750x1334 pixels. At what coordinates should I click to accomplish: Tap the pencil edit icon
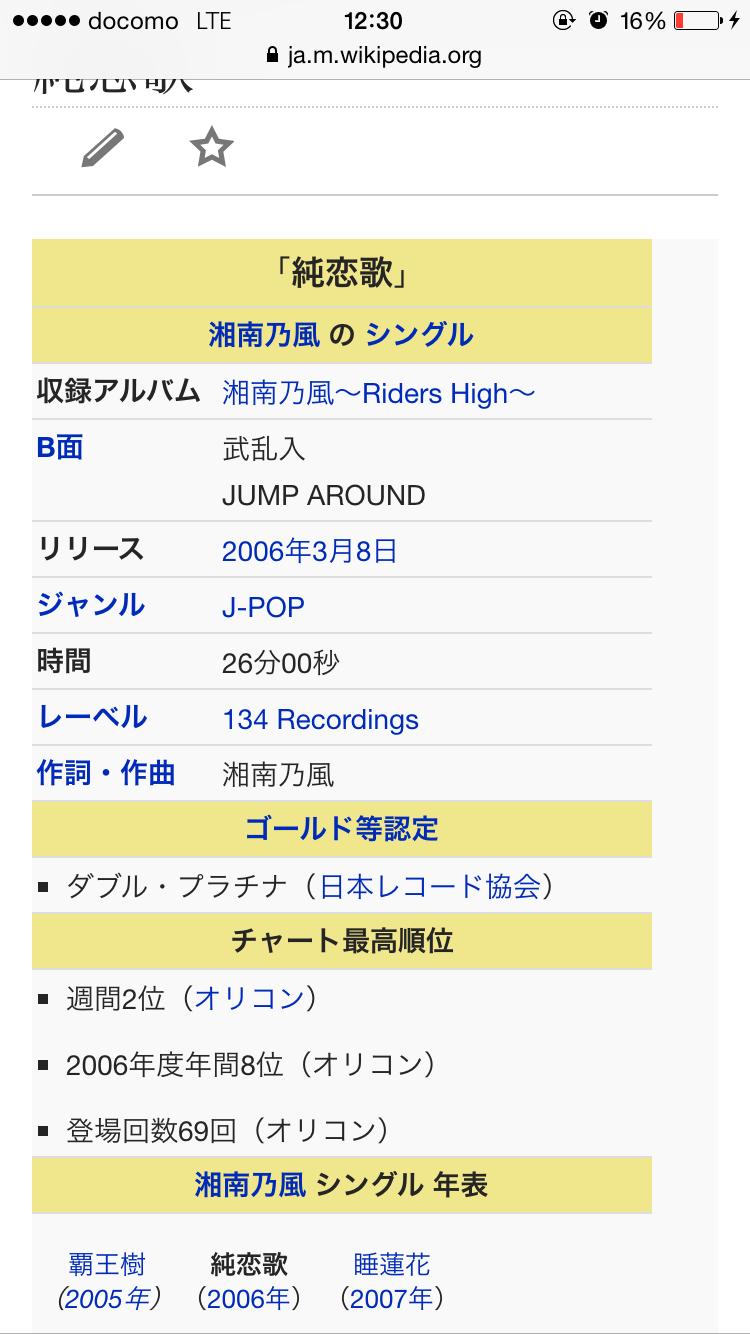[103, 149]
